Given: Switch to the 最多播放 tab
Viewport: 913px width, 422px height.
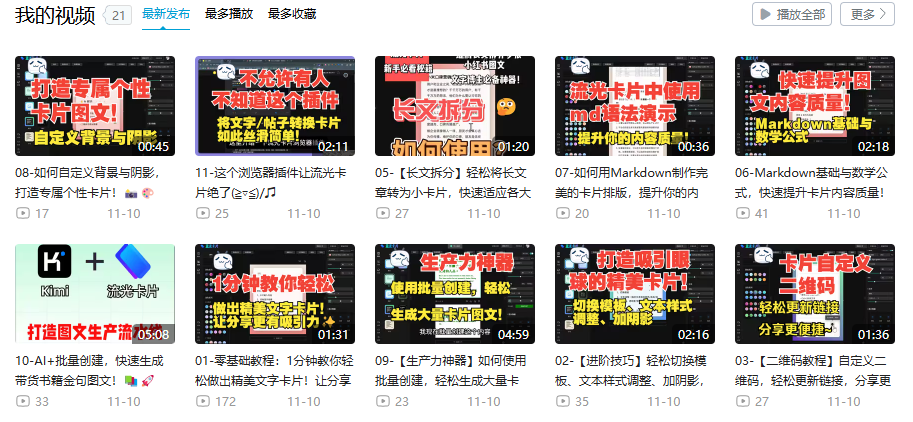Looking at the screenshot, I should click(228, 14).
